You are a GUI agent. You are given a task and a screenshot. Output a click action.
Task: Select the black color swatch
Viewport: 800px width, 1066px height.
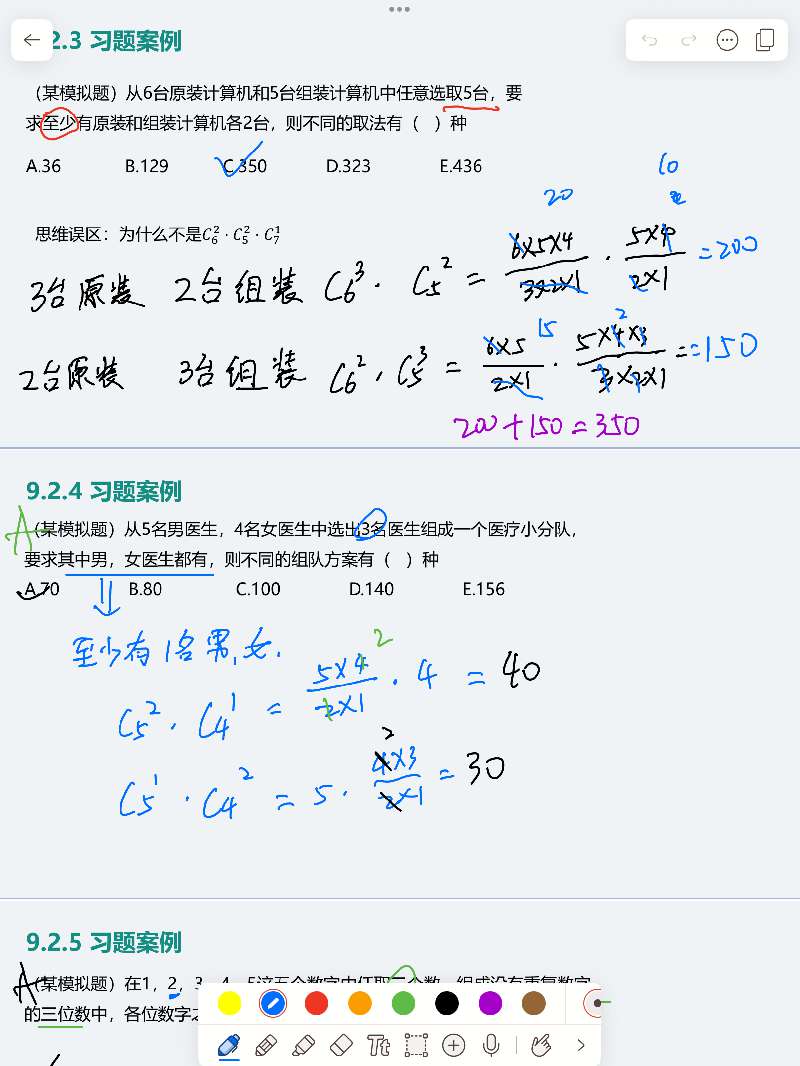(x=447, y=1002)
